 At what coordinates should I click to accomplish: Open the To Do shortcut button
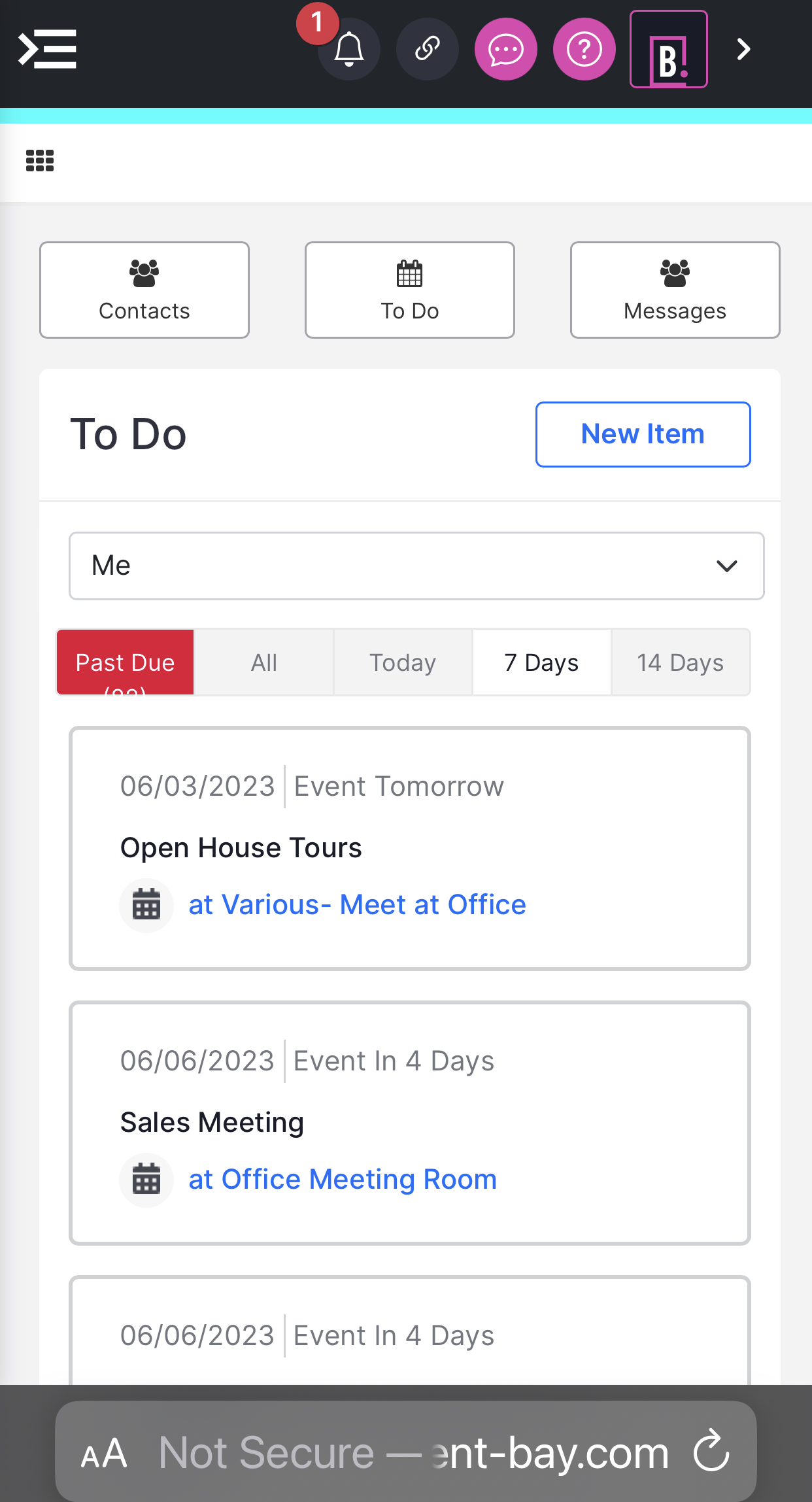pyautogui.click(x=410, y=290)
